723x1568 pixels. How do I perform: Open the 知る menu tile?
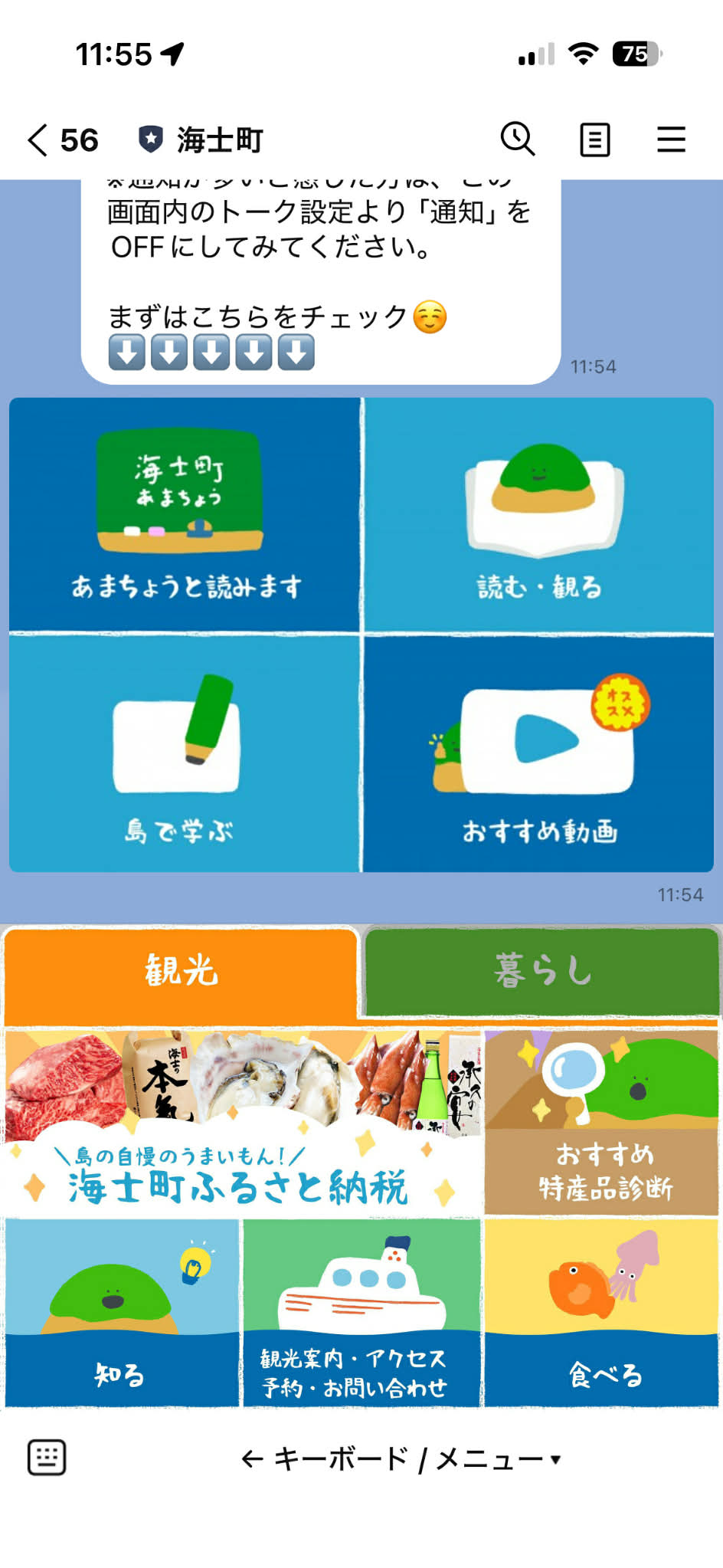coord(122,1313)
